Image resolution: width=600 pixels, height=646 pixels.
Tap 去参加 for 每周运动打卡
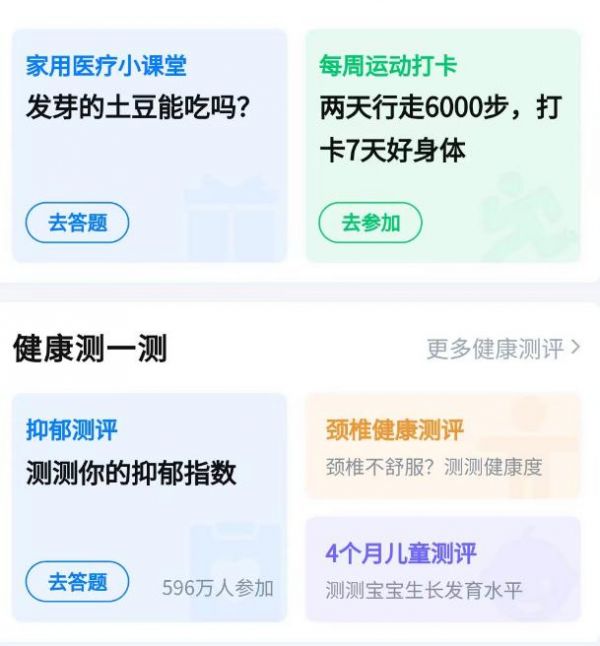coord(370,223)
